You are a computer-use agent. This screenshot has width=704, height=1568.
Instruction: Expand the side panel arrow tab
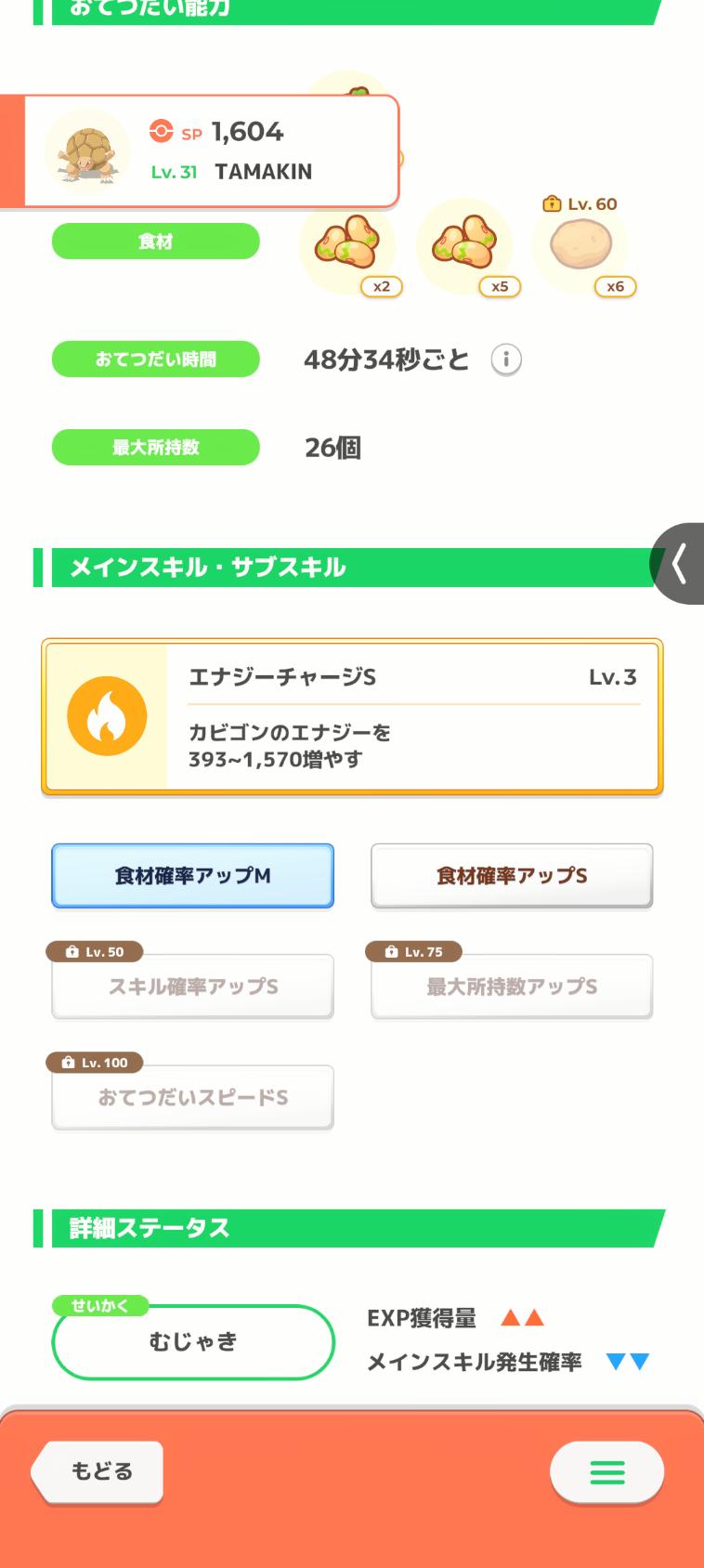point(680,564)
